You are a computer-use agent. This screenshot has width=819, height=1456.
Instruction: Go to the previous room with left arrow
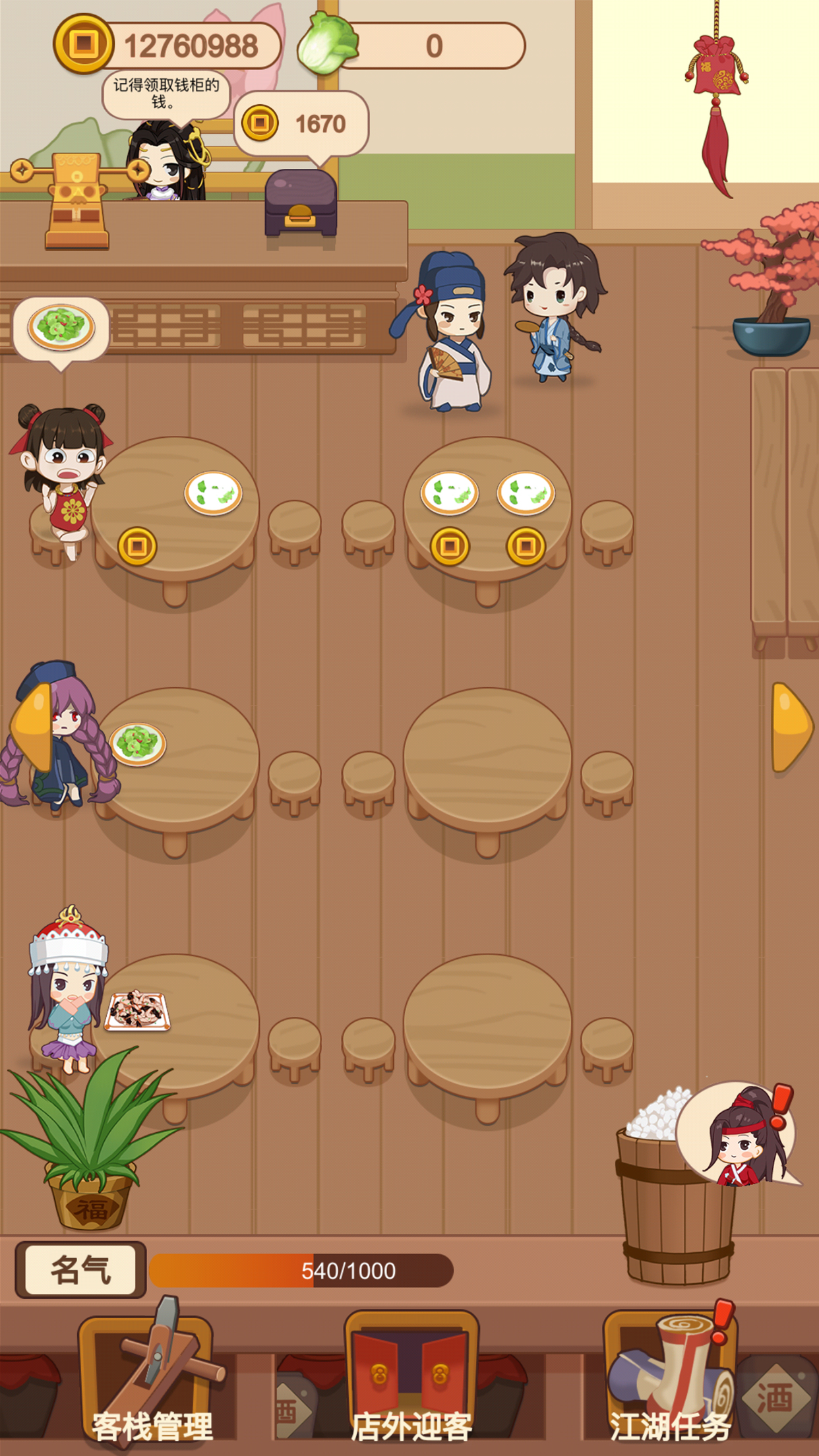click(x=32, y=727)
